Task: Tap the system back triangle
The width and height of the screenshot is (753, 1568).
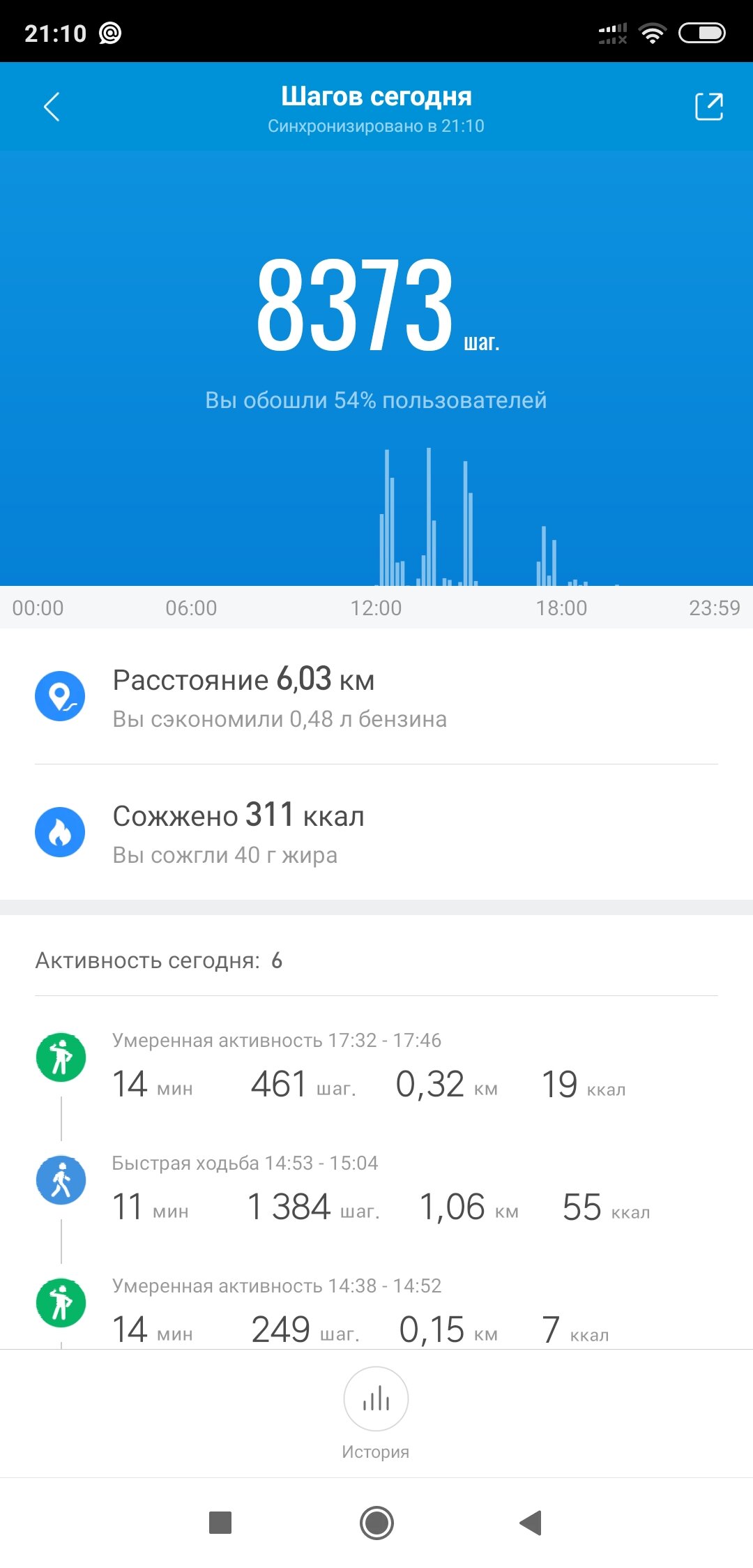Action: coord(531,1523)
